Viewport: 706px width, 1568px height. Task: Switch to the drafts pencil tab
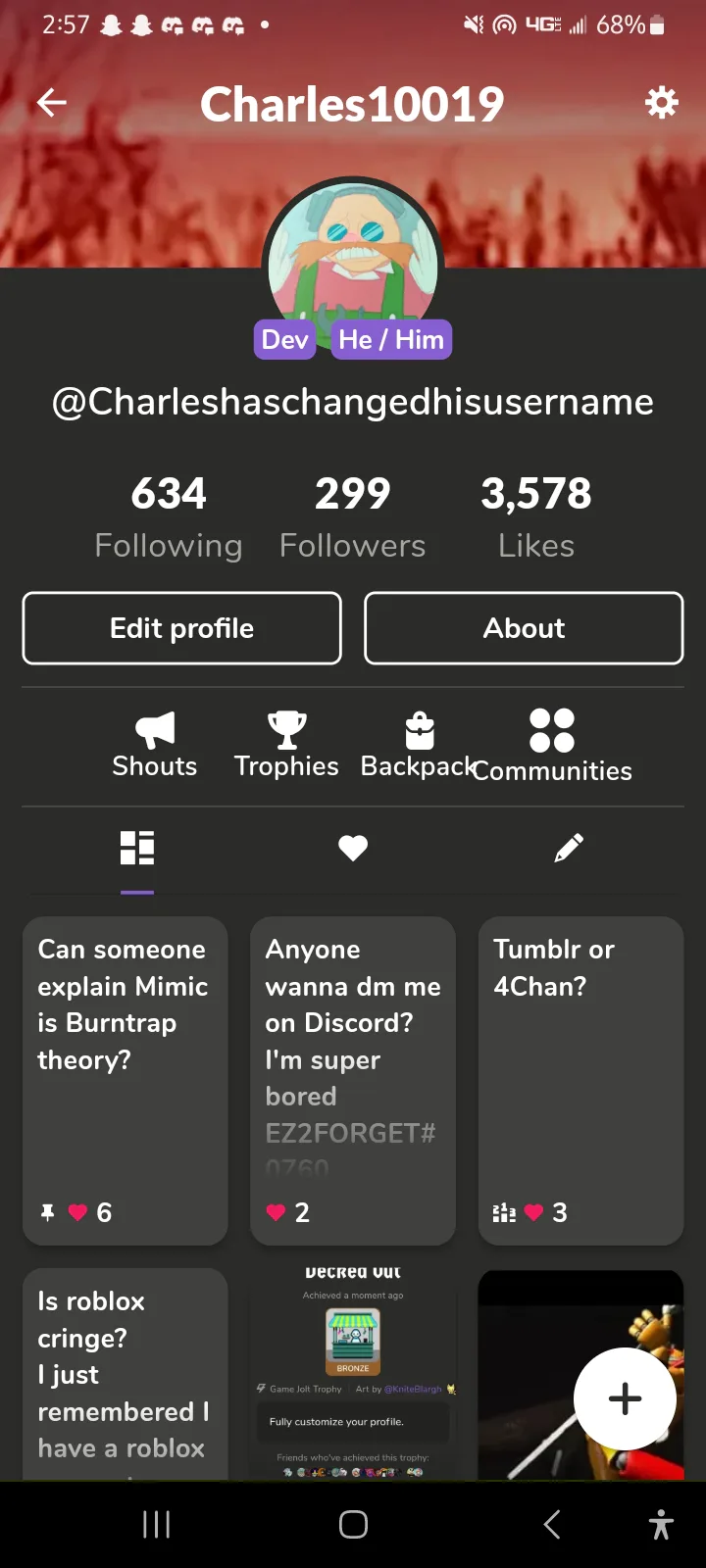click(569, 848)
